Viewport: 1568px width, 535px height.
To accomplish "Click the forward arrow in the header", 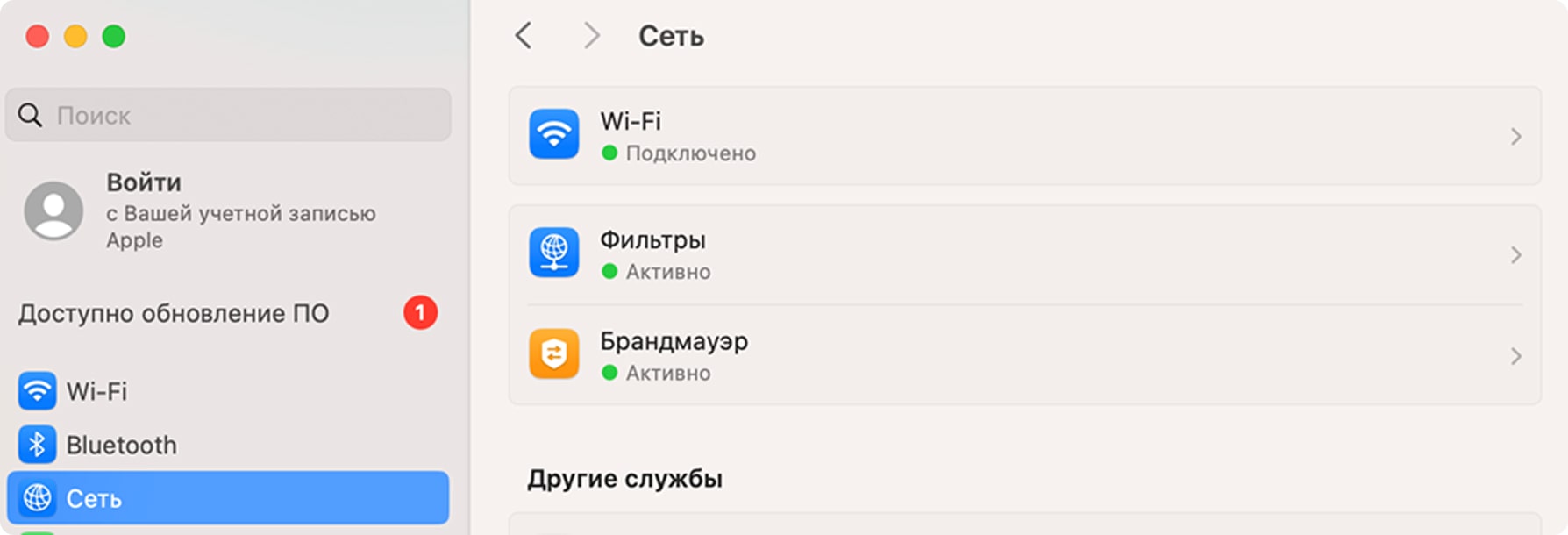I will tap(592, 36).
